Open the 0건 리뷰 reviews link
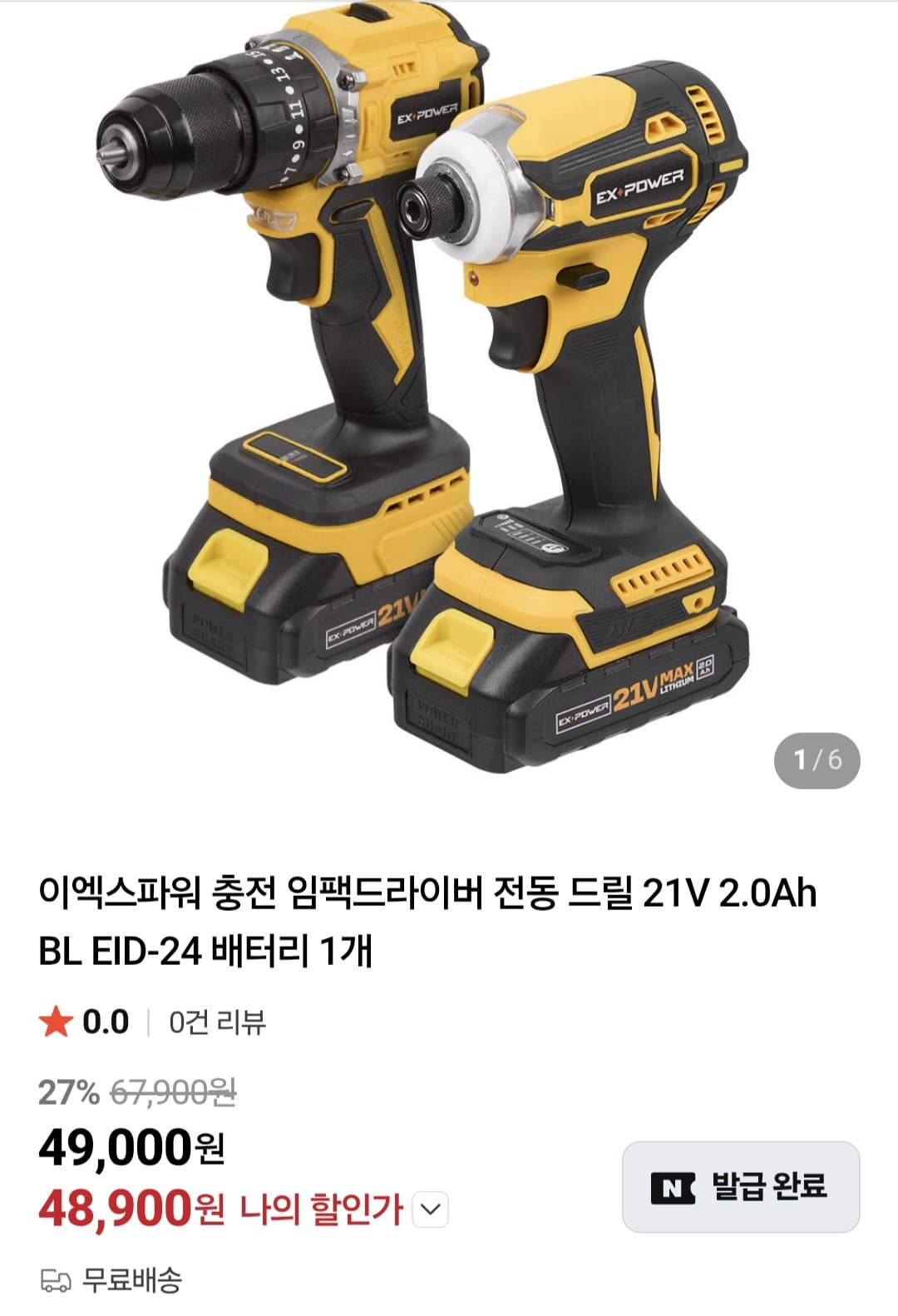Image resolution: width=898 pixels, height=1316 pixels. tap(217, 1022)
